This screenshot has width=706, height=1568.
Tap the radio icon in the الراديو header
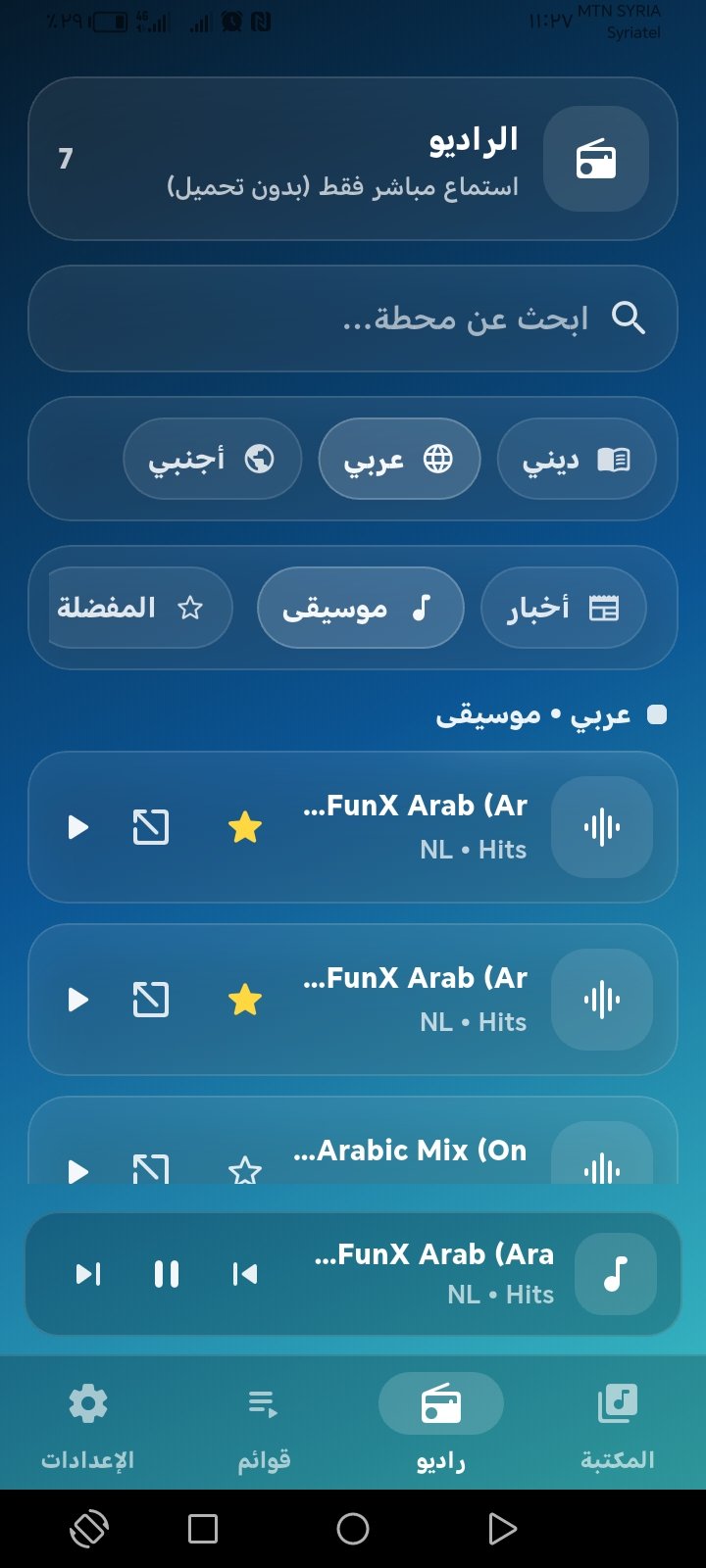pyautogui.click(x=597, y=159)
